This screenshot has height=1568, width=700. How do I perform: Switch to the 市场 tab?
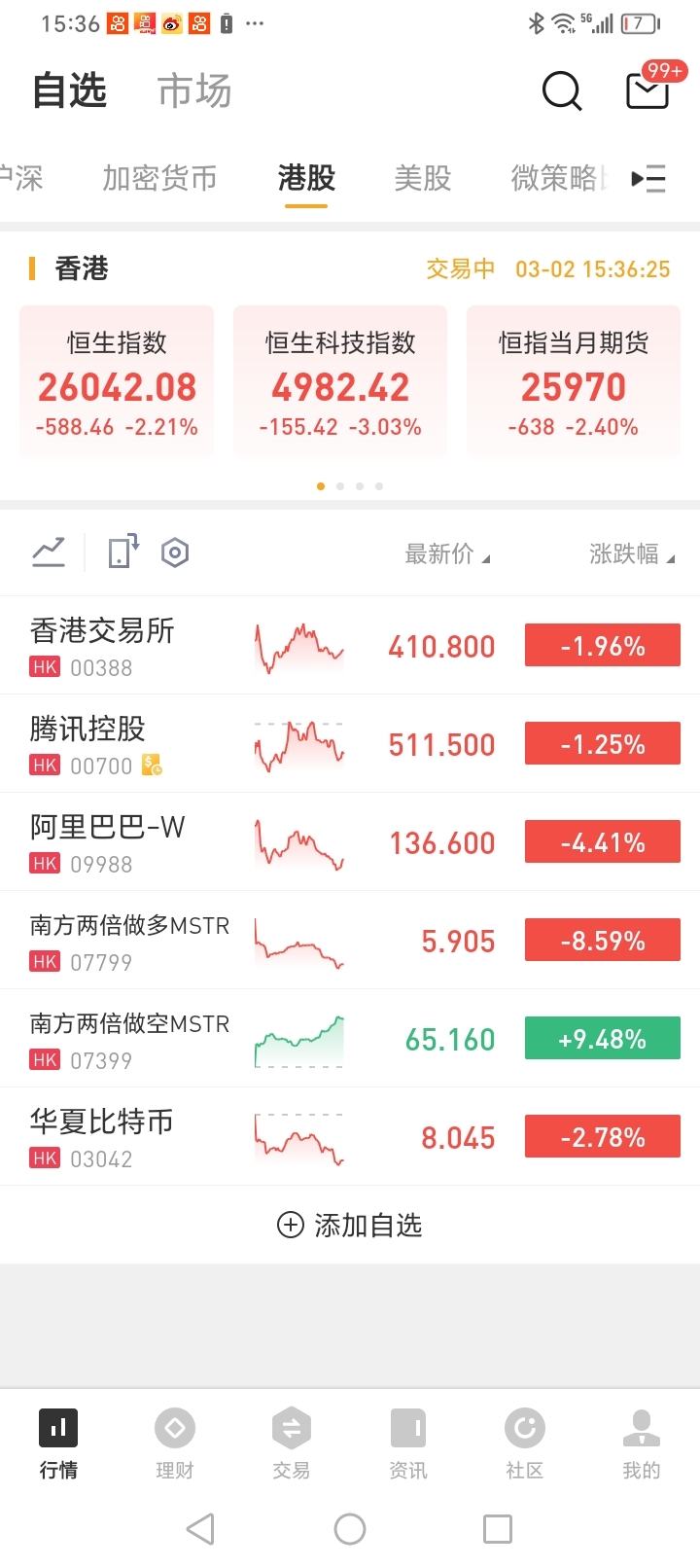(x=193, y=91)
